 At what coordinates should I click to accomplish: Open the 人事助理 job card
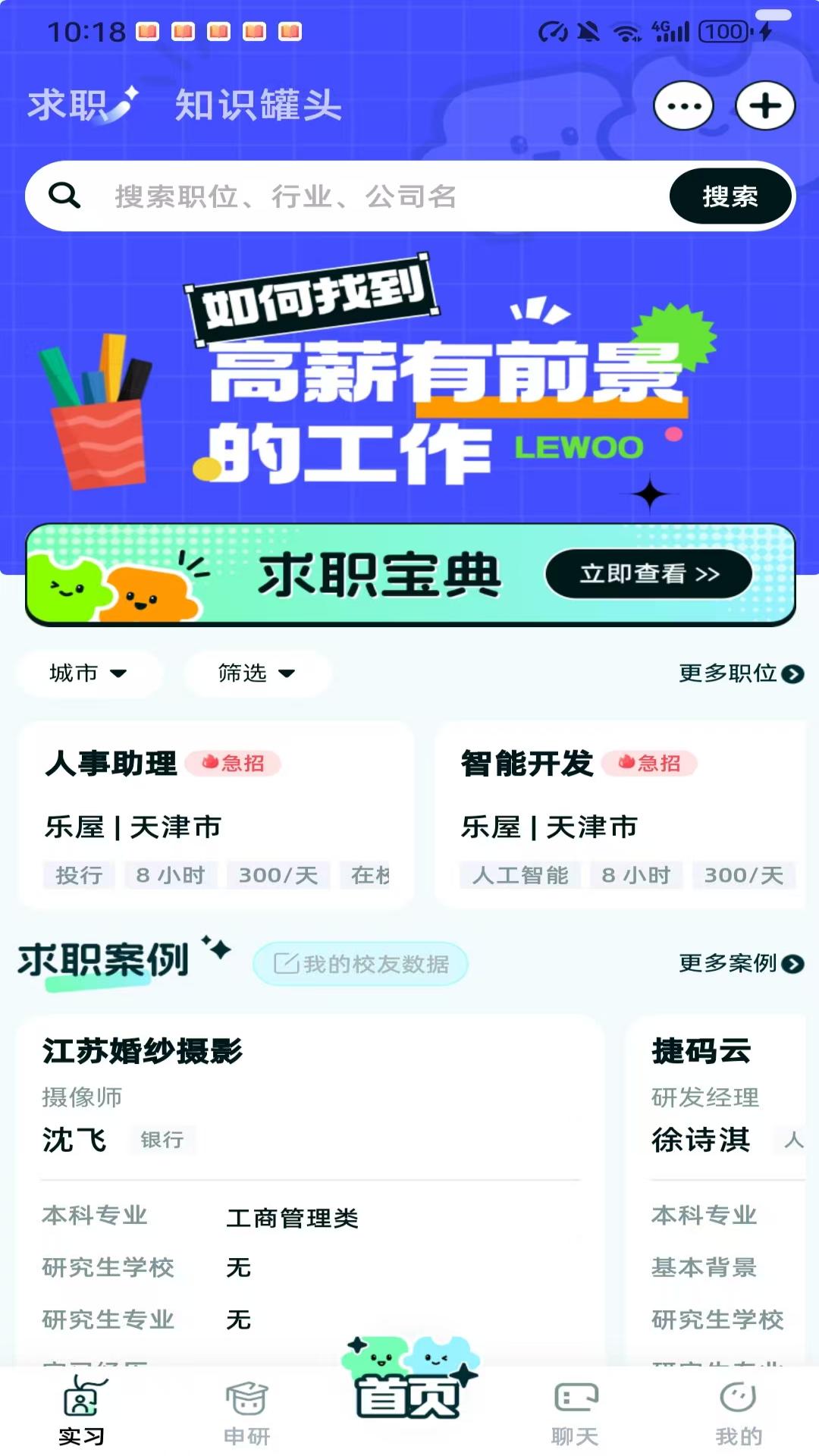216,815
